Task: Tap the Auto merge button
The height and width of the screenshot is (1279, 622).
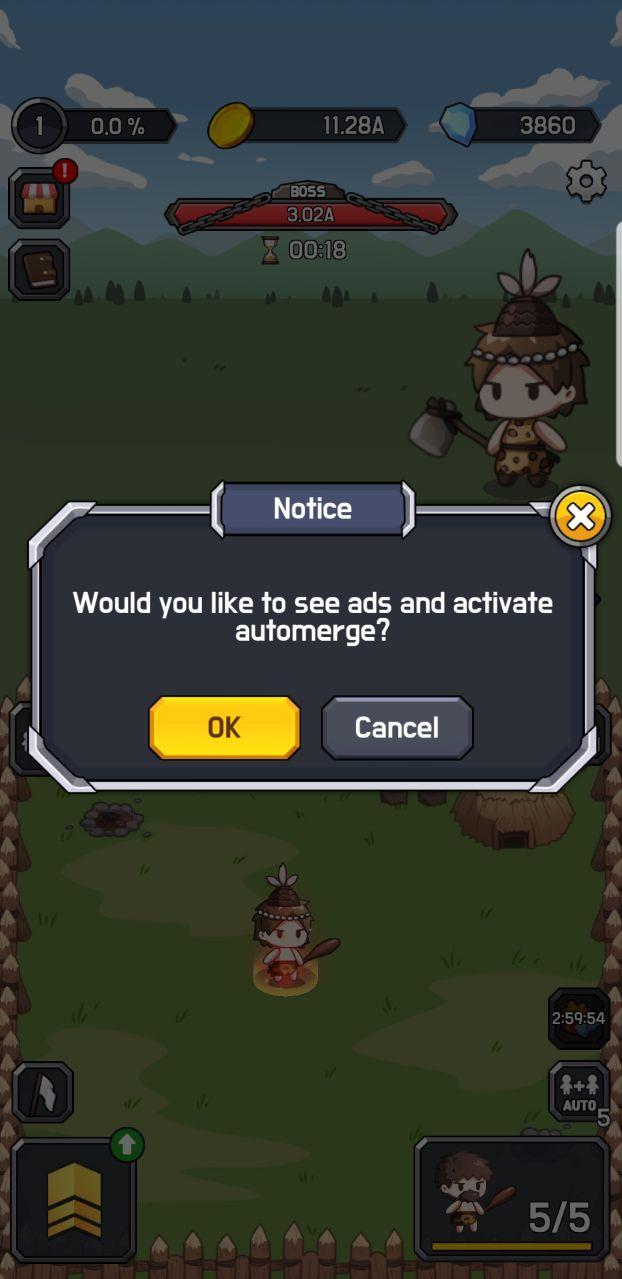Action: pos(579,1090)
